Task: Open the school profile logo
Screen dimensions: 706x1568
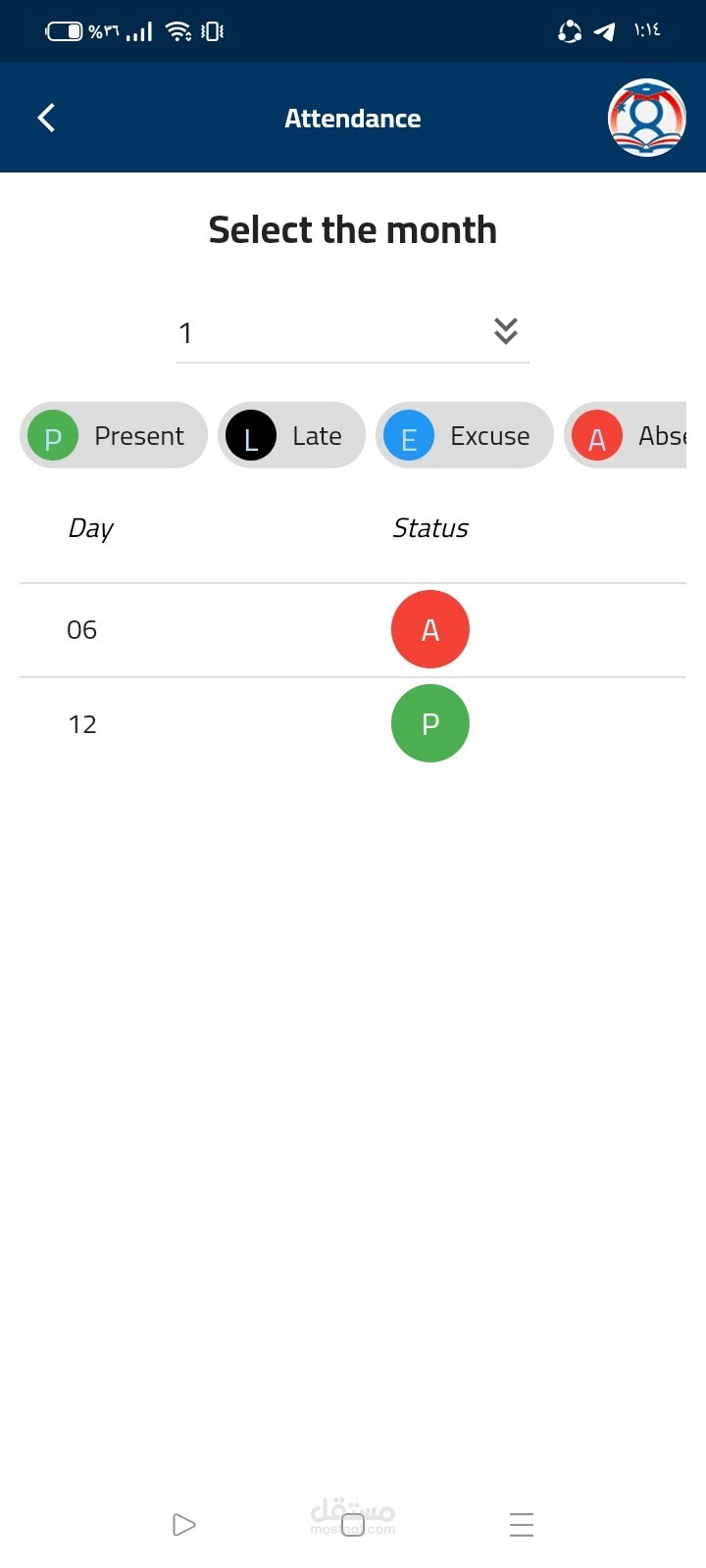Action: point(646,118)
